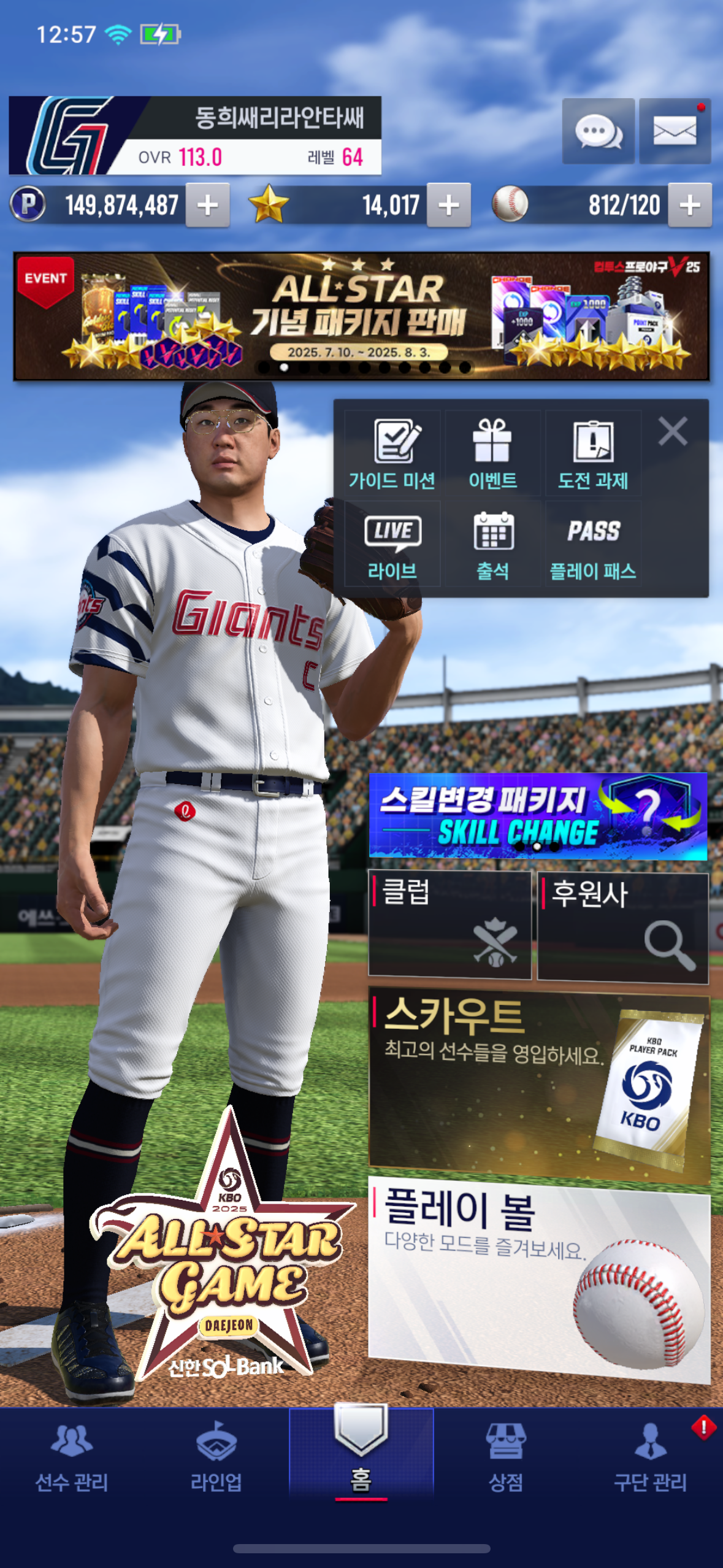
Task: Open the 클럽 card
Action: [x=449, y=924]
